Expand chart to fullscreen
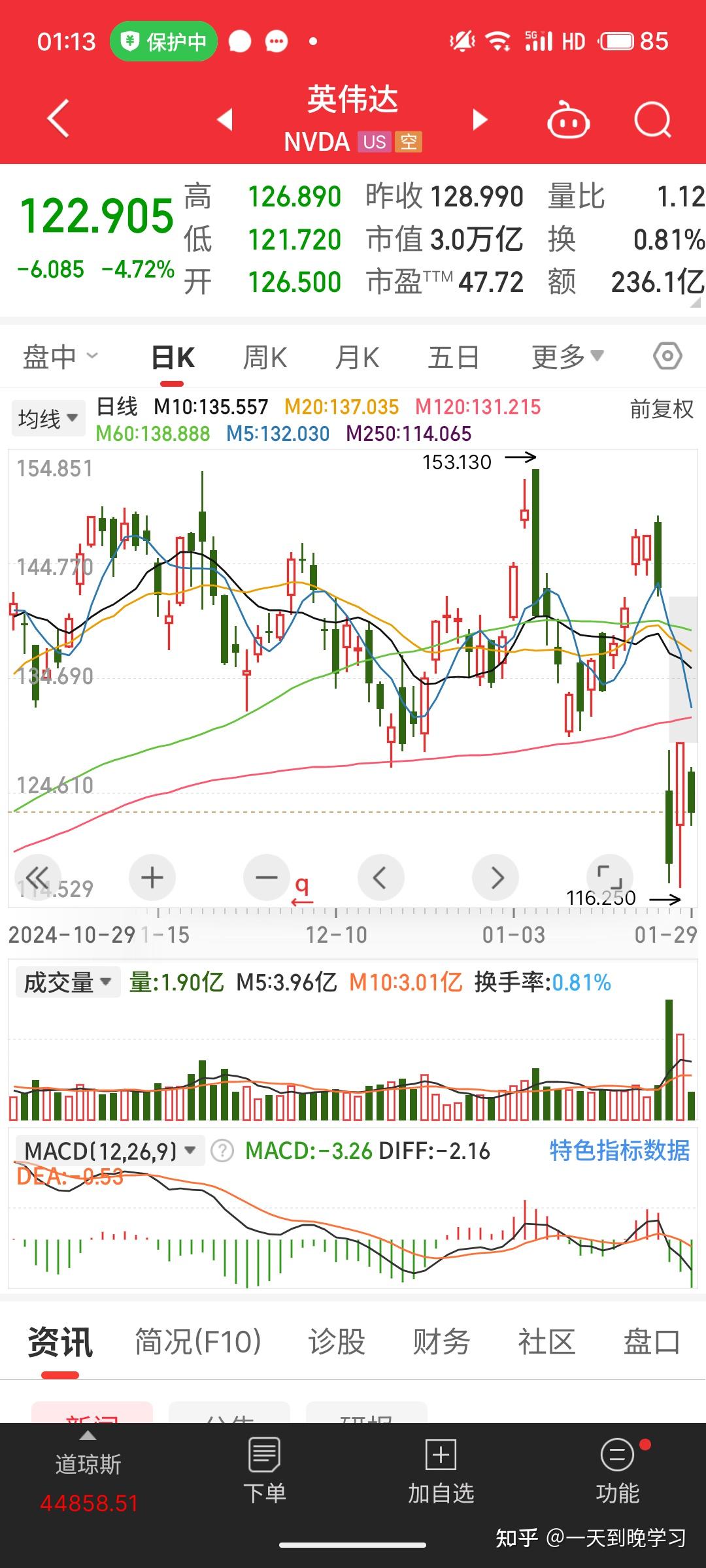The height and width of the screenshot is (1568, 706). [x=609, y=877]
